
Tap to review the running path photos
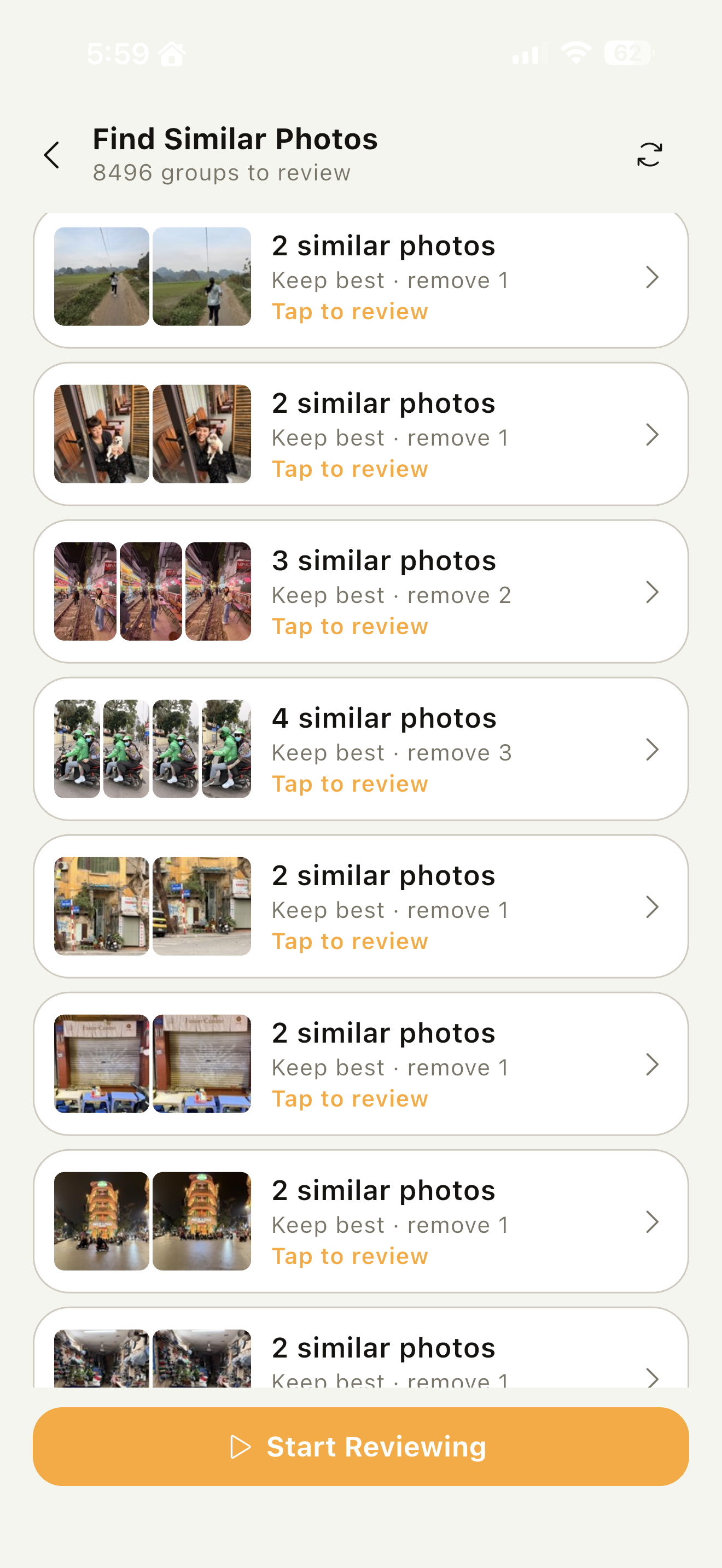click(350, 311)
